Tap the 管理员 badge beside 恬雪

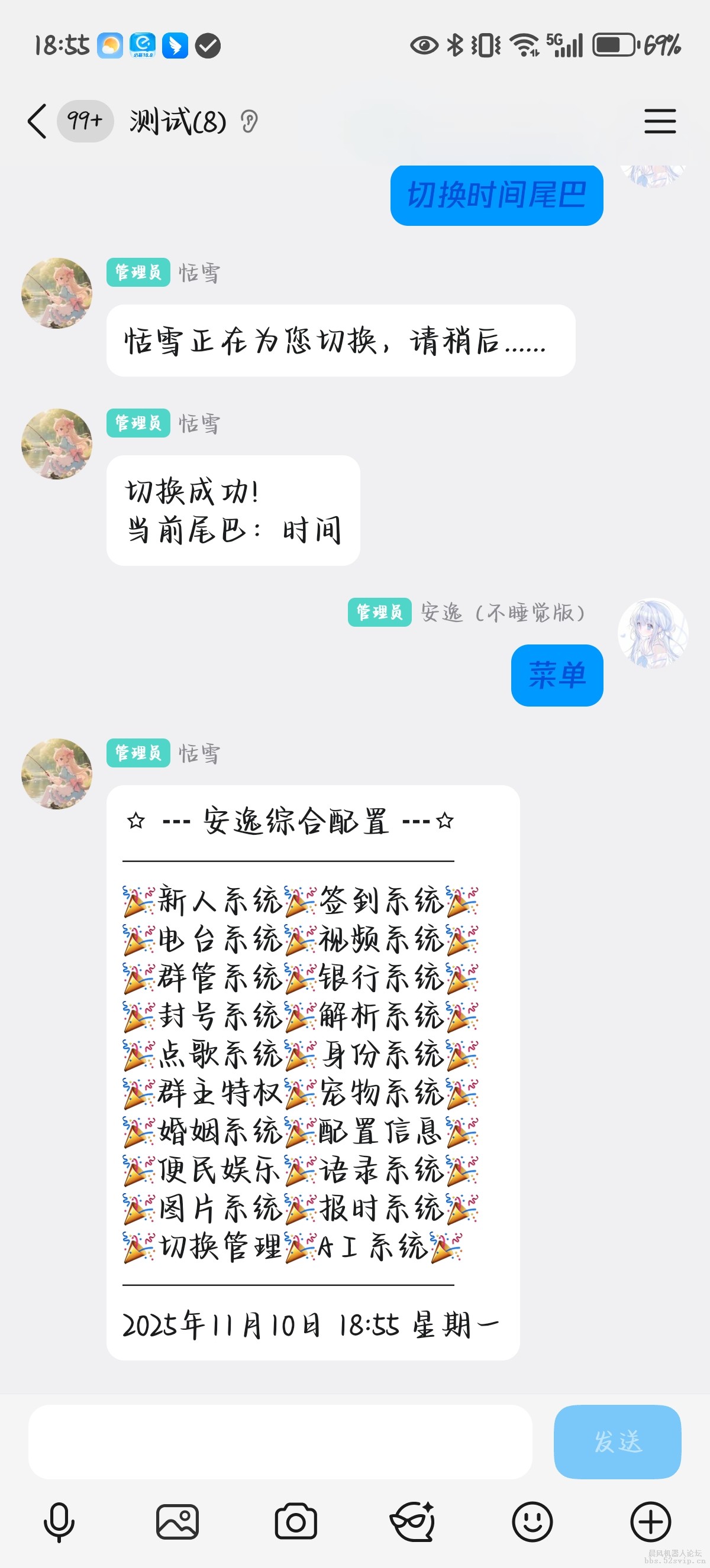click(x=138, y=273)
